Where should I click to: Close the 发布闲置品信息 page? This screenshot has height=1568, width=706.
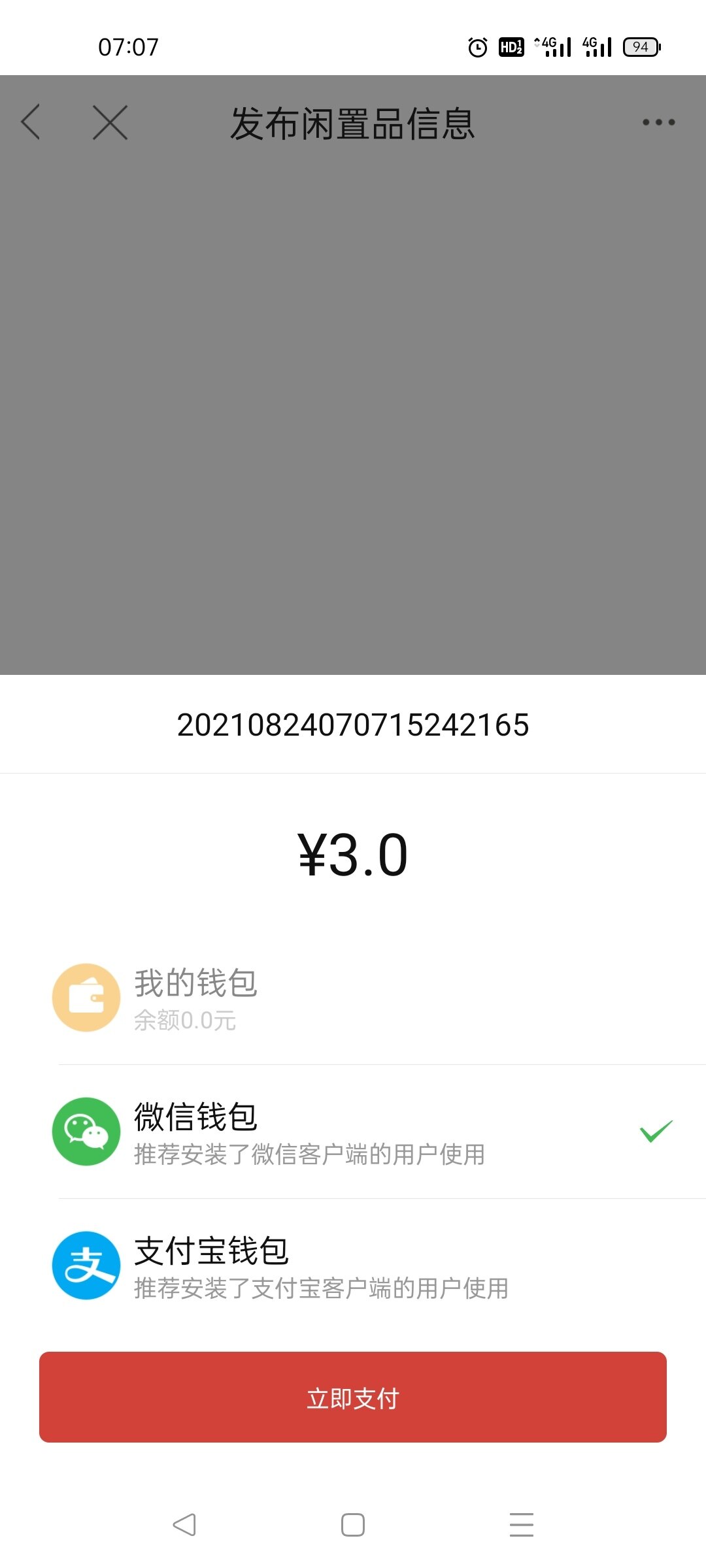(110, 122)
